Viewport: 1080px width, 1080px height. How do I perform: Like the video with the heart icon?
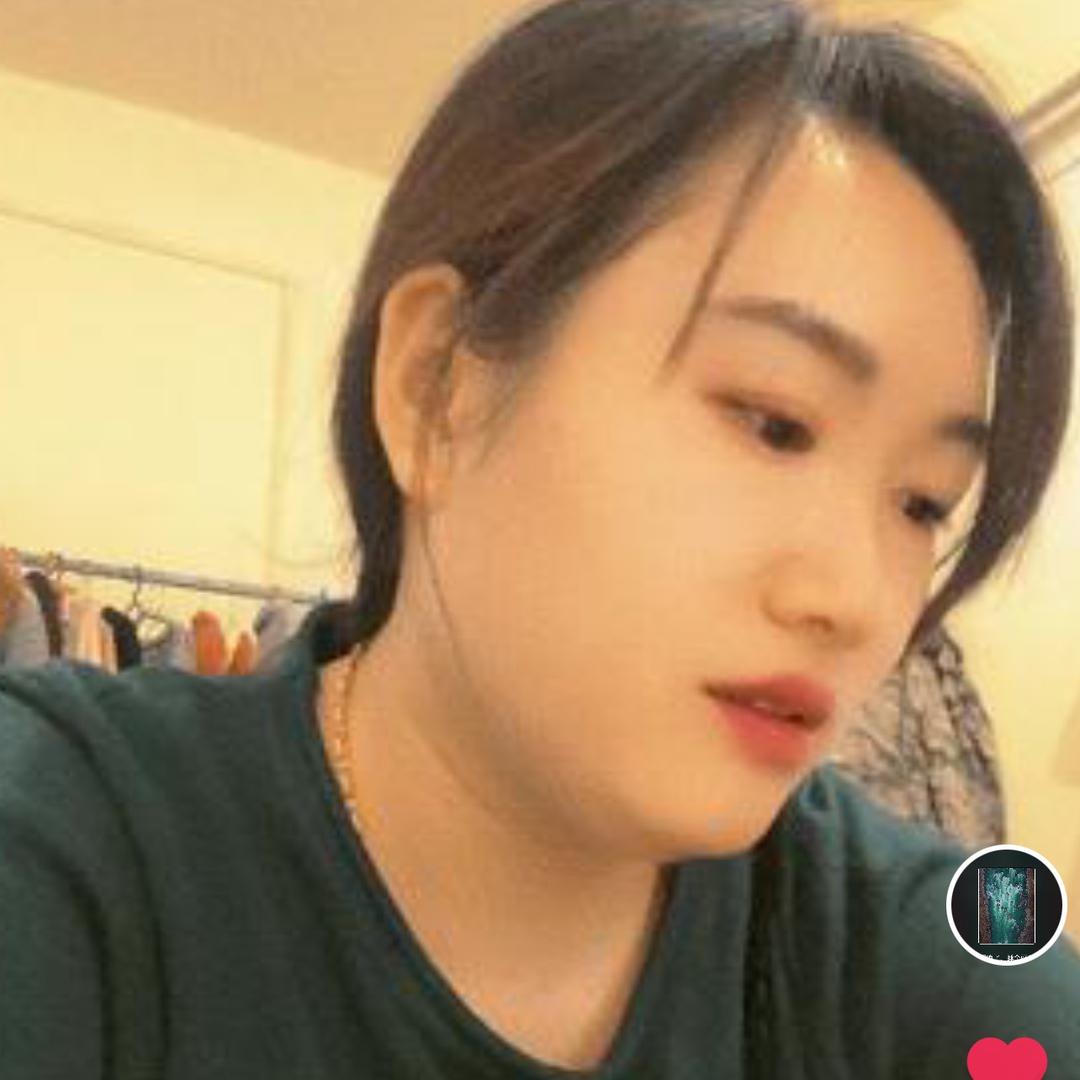coord(1007,1060)
